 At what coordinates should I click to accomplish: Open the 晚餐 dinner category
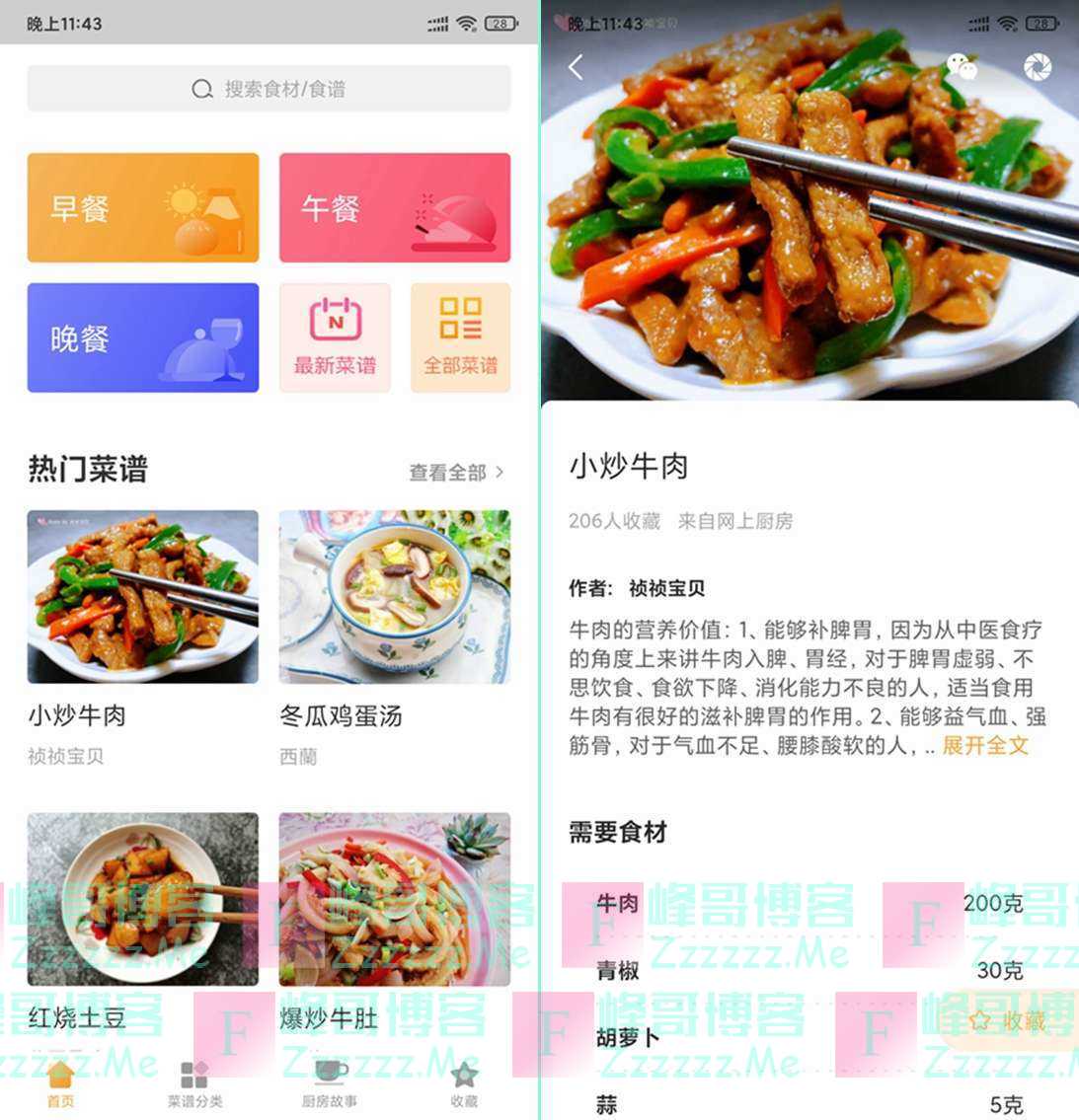[x=143, y=337]
